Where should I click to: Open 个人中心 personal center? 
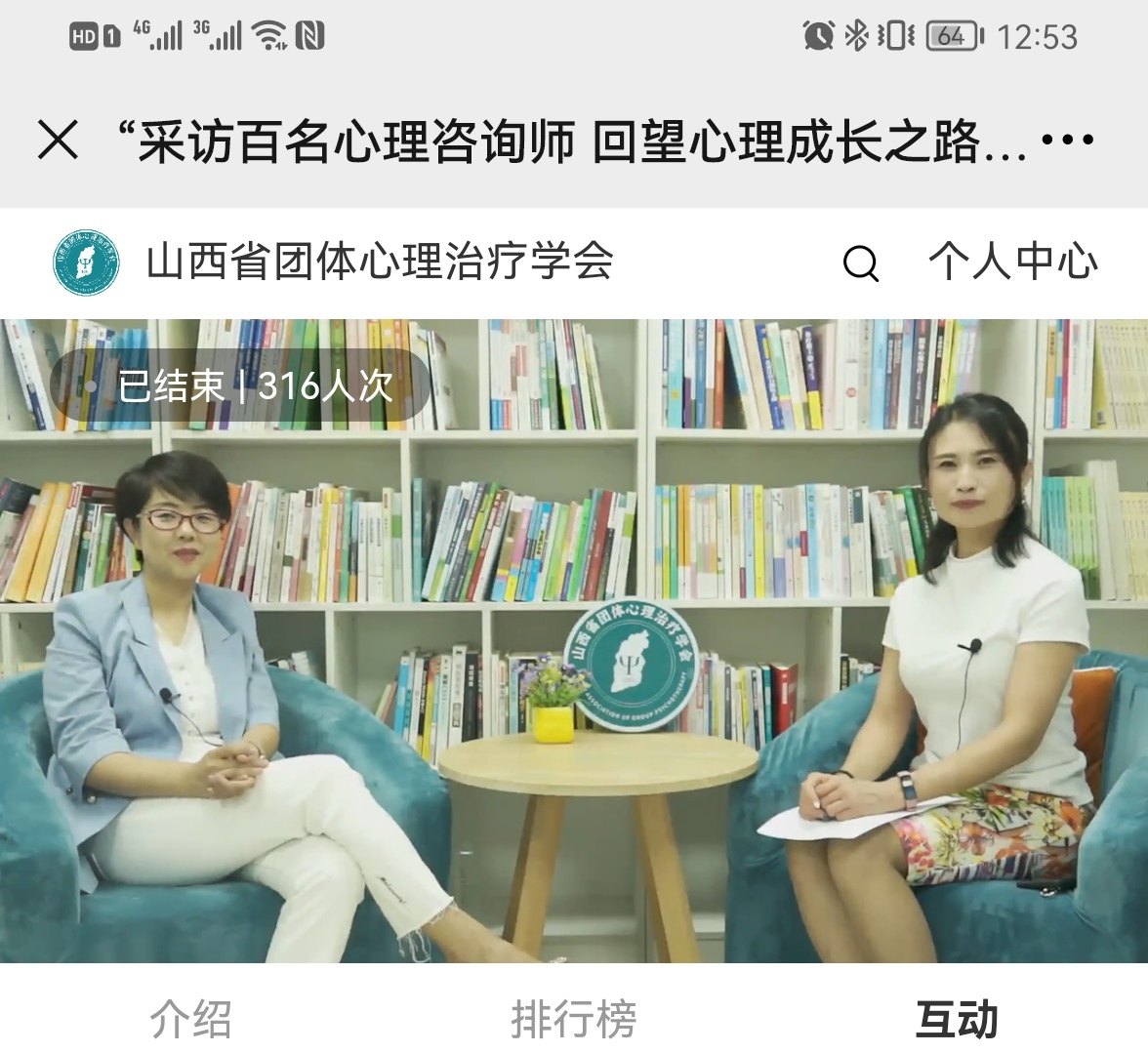pyautogui.click(x=1012, y=262)
